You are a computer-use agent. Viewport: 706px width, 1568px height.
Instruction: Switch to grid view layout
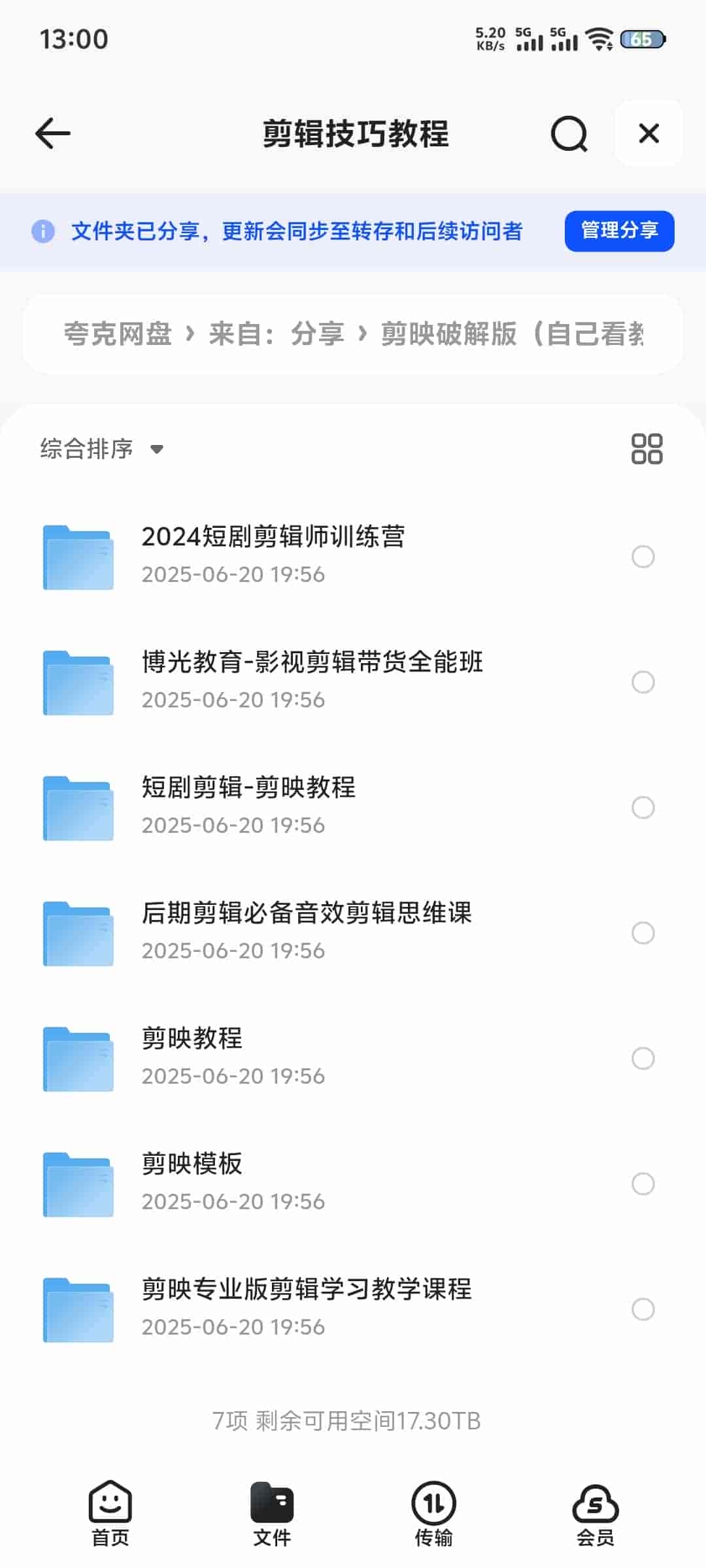(647, 449)
